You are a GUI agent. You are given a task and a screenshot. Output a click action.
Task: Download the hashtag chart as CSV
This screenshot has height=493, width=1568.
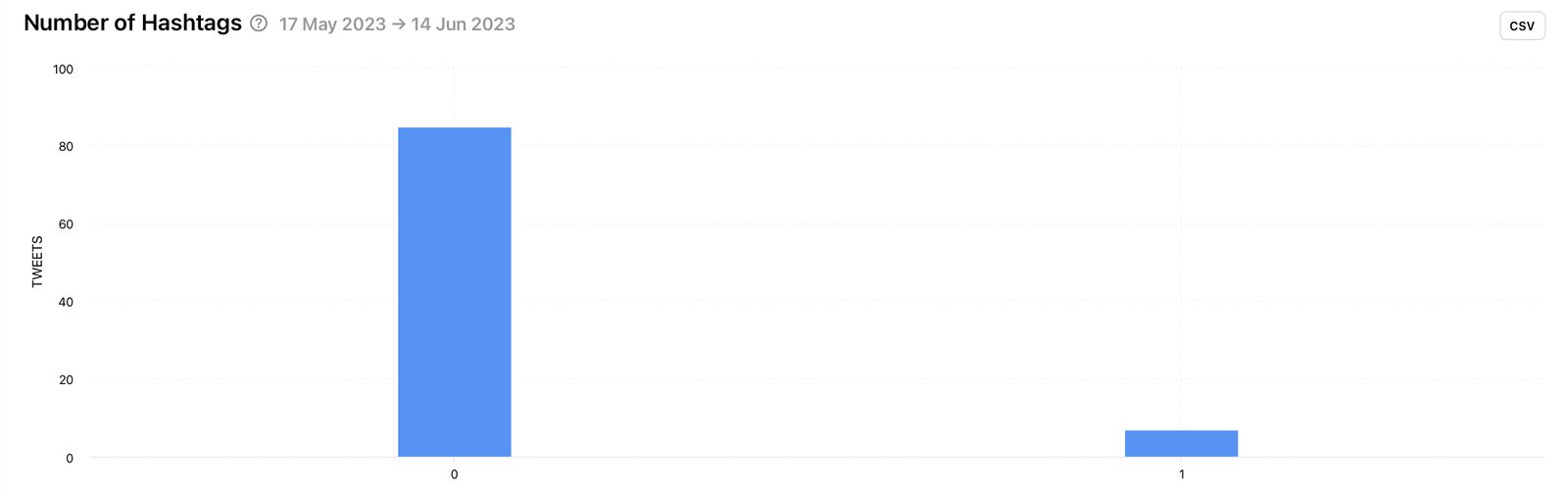(x=1521, y=25)
